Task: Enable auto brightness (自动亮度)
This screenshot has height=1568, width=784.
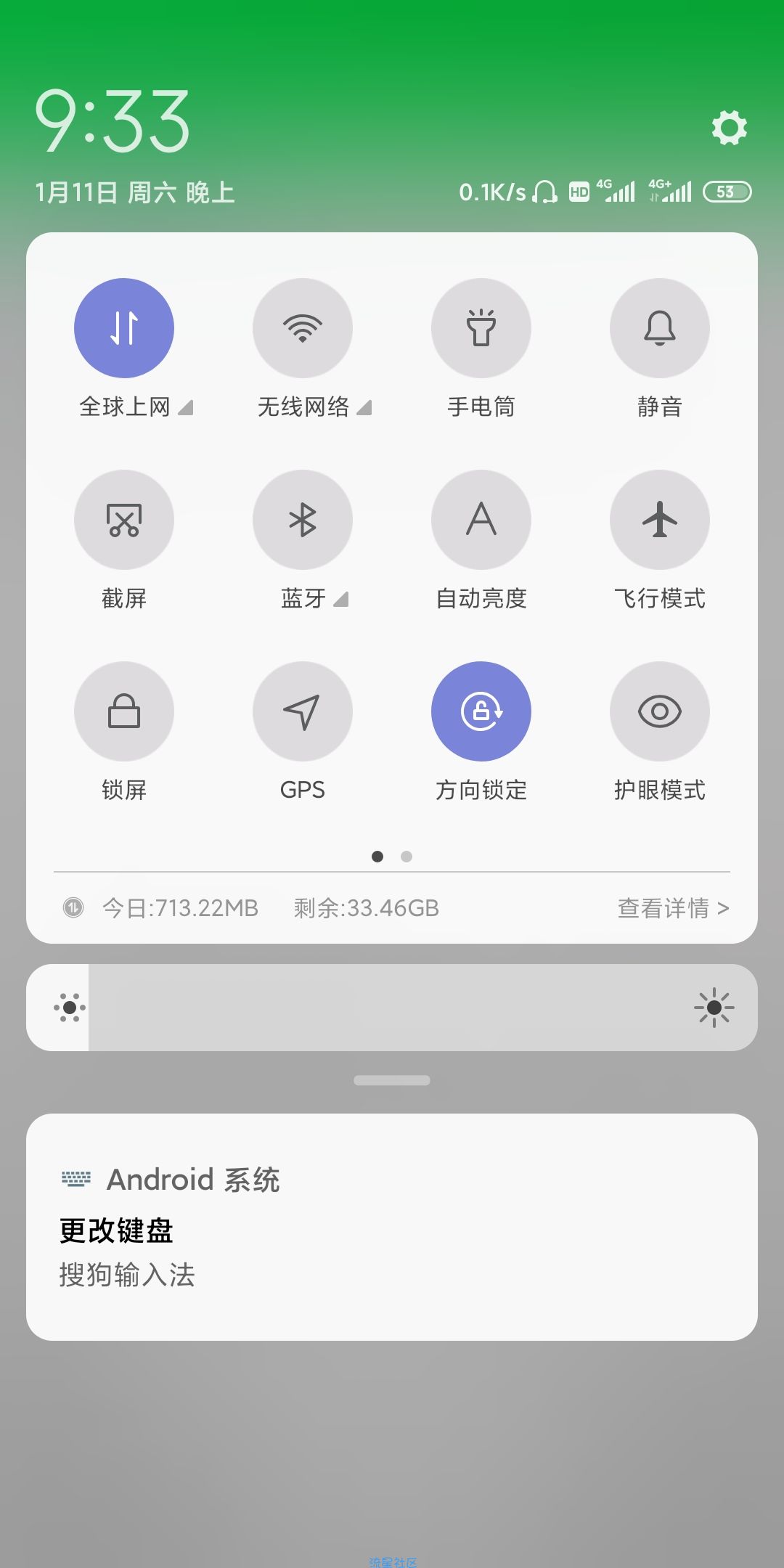Action: point(481,520)
